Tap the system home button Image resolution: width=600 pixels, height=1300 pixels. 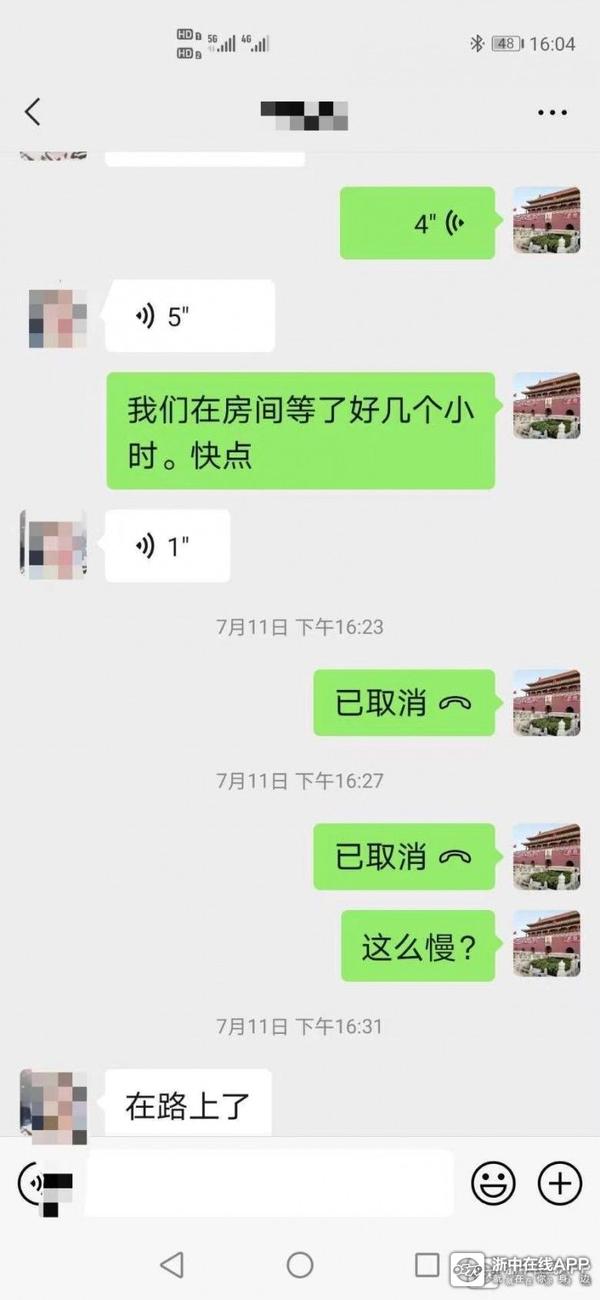(300, 1265)
